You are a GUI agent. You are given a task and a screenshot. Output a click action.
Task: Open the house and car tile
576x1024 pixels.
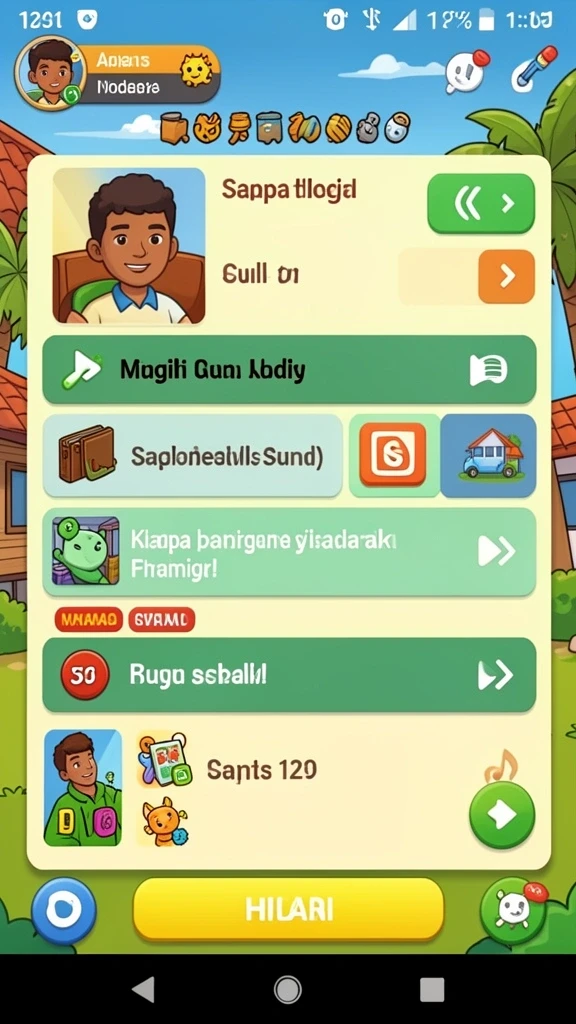[488, 455]
